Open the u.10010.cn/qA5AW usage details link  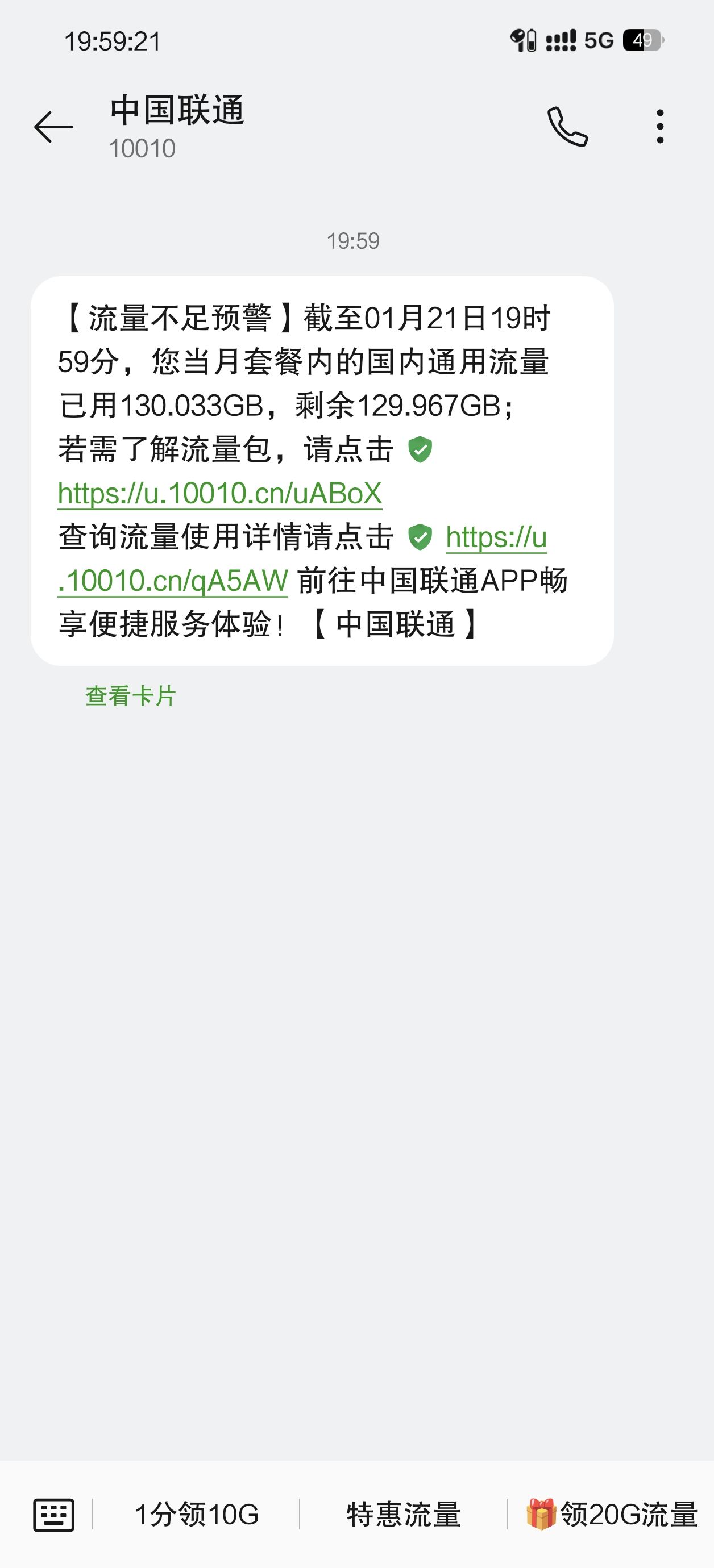[173, 581]
